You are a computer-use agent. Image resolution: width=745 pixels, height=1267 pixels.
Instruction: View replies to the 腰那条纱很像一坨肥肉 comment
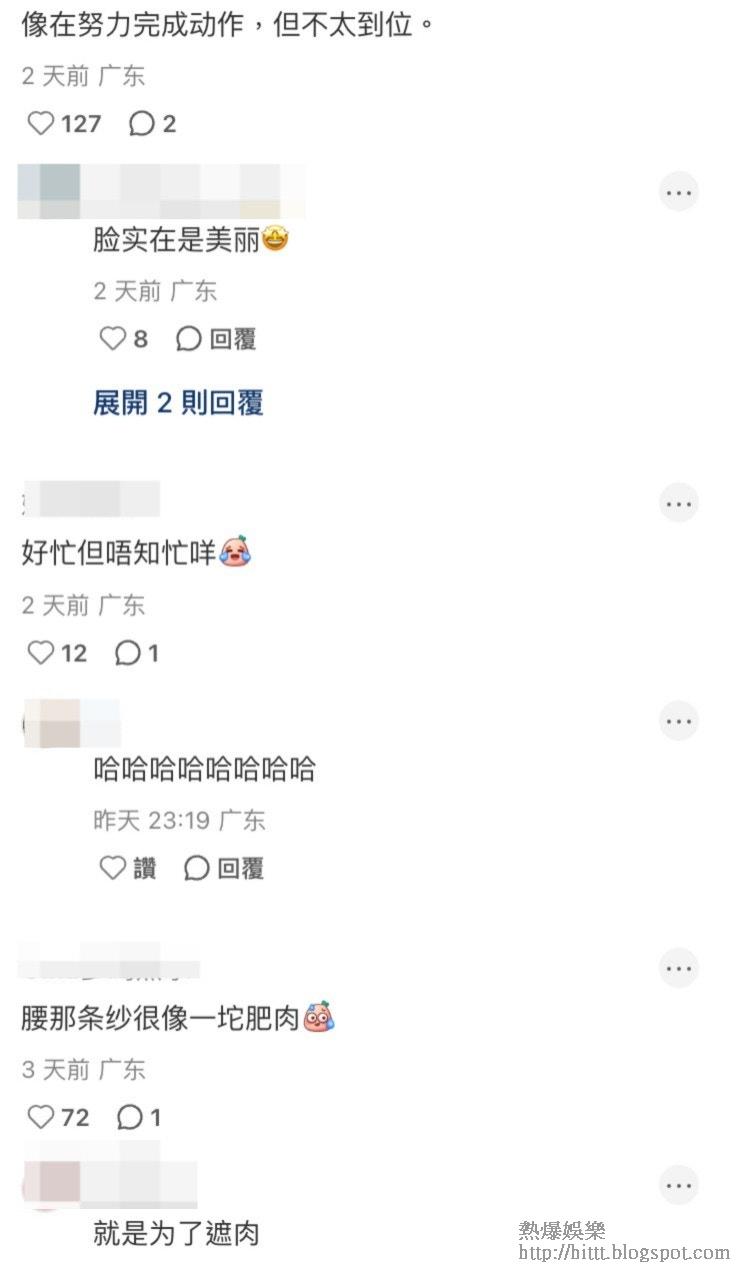pyautogui.click(x=130, y=1117)
